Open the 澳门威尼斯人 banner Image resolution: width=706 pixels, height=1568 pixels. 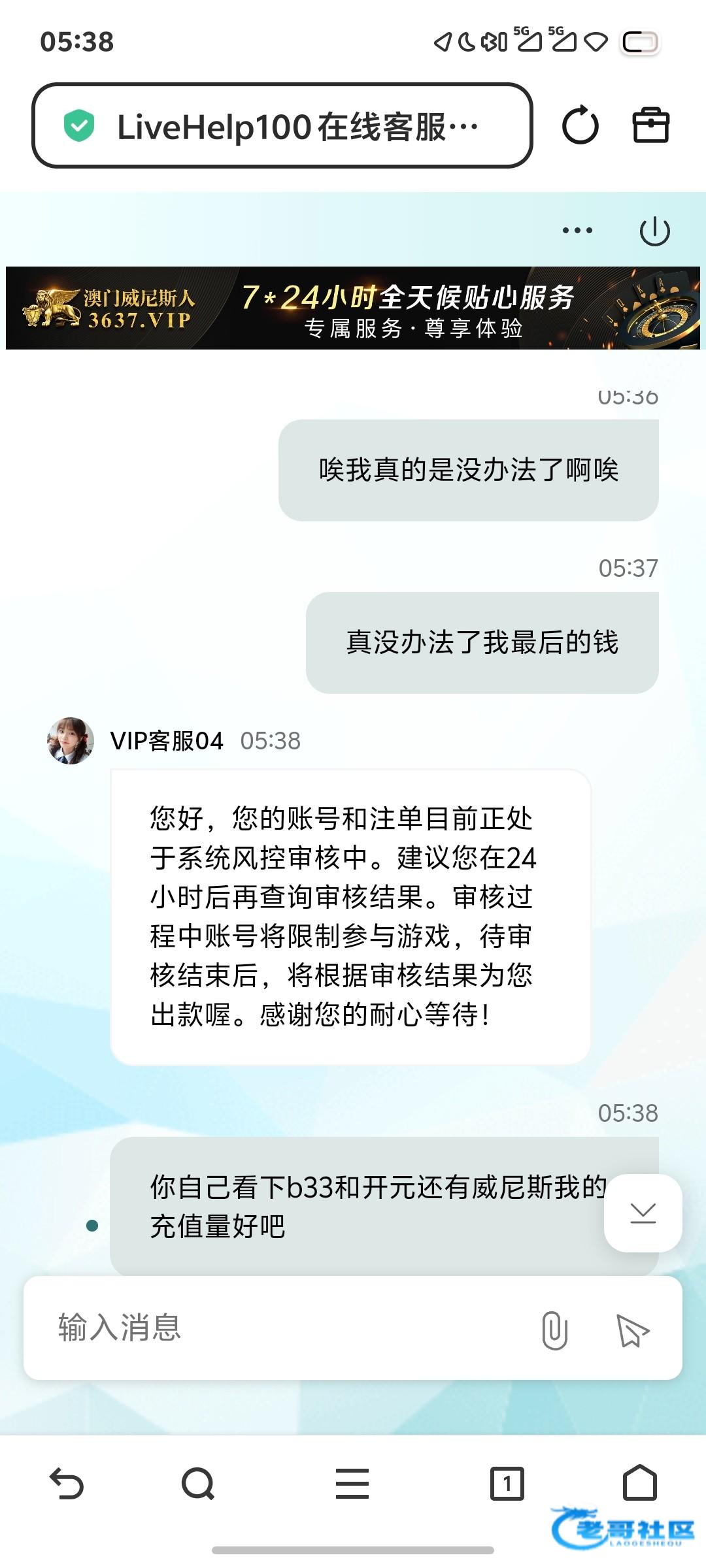click(353, 308)
